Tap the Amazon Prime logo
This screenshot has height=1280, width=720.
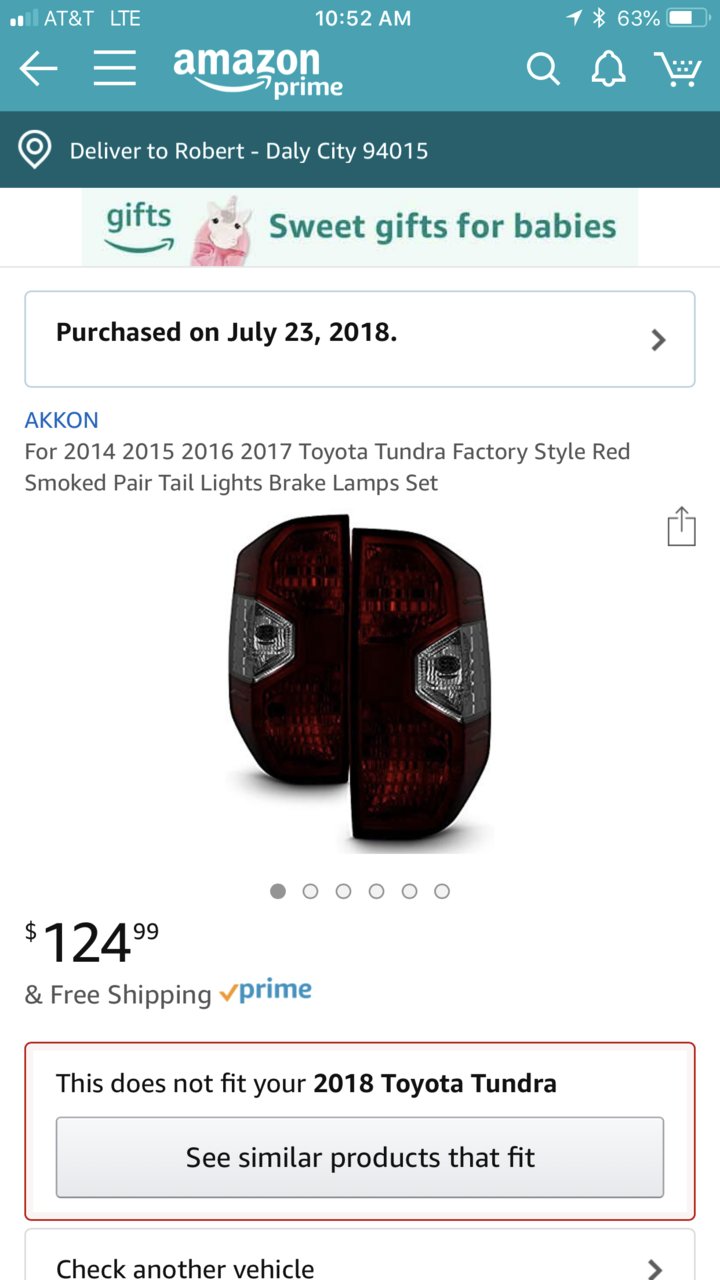[x=257, y=71]
